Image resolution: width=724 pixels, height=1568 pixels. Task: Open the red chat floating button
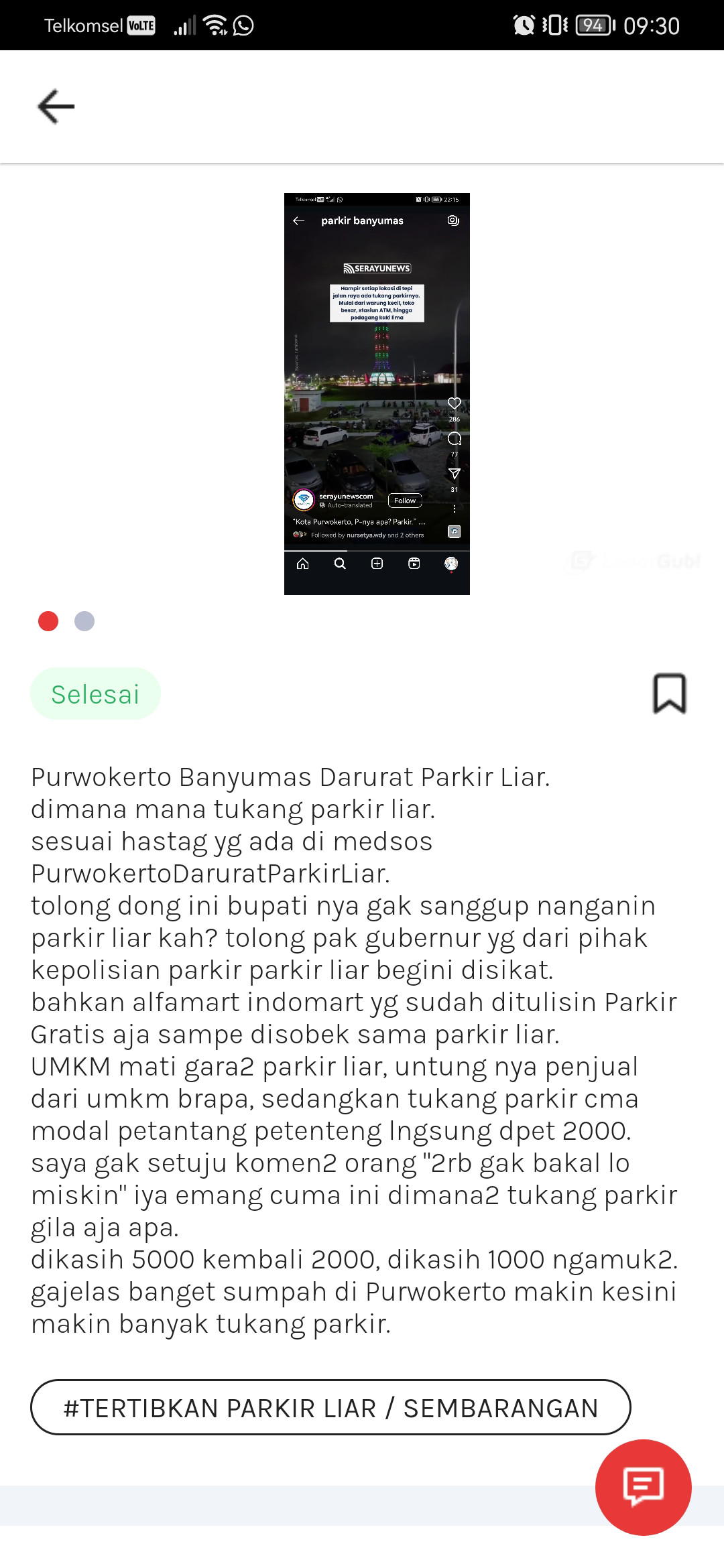coord(643,1487)
